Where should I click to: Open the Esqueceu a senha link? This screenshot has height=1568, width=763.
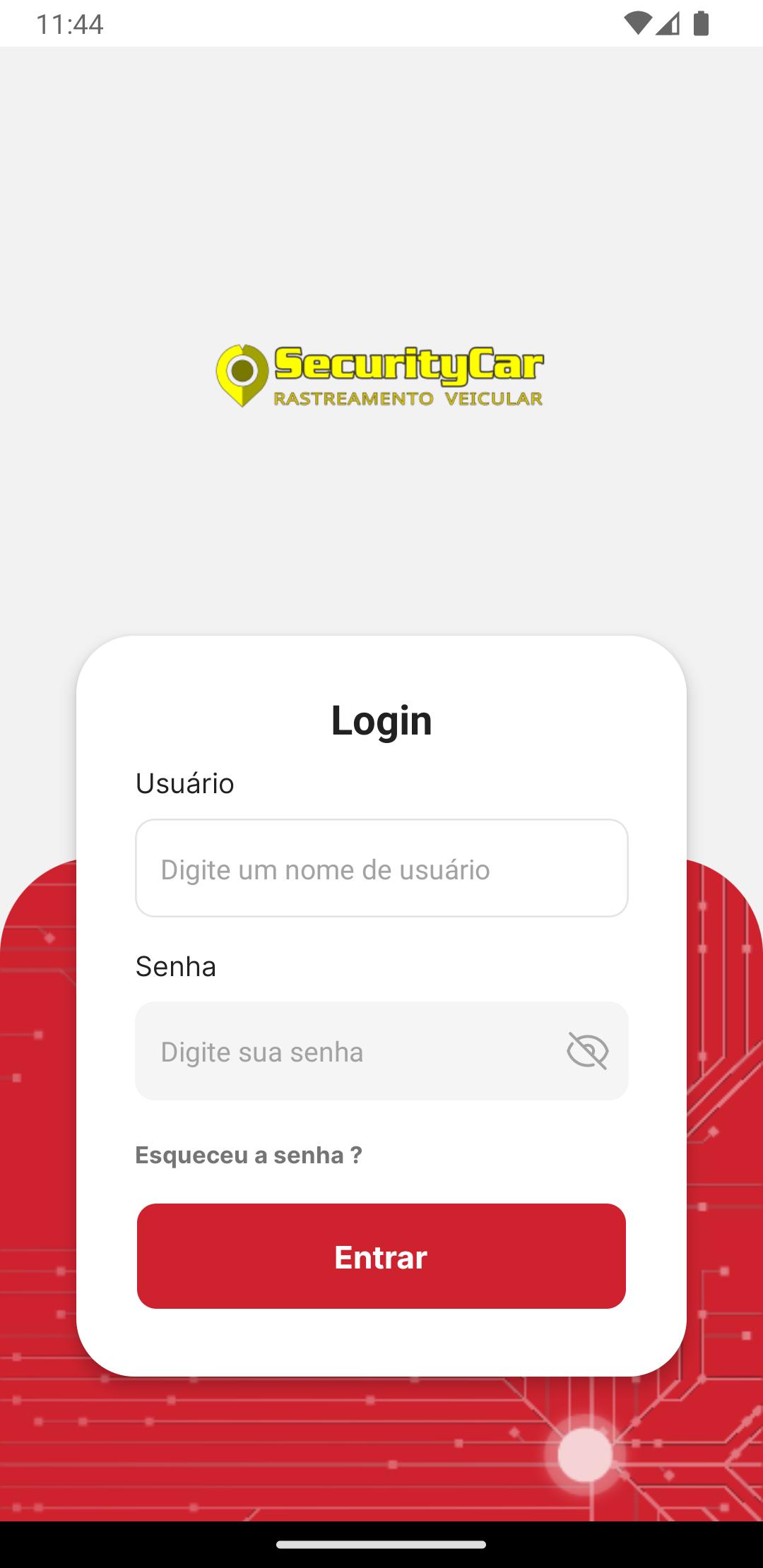click(249, 1155)
